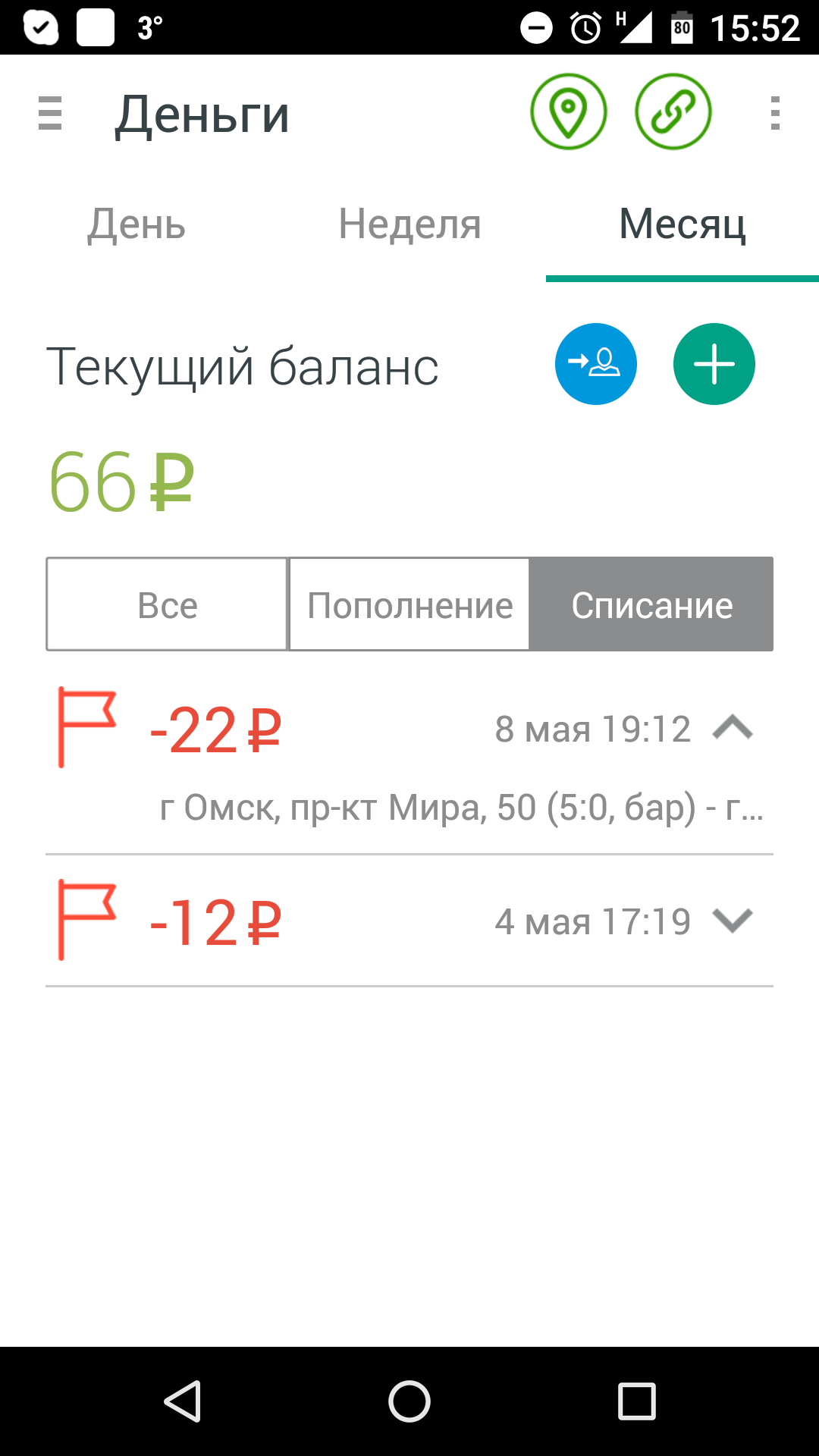Select the Списание filter

click(651, 605)
